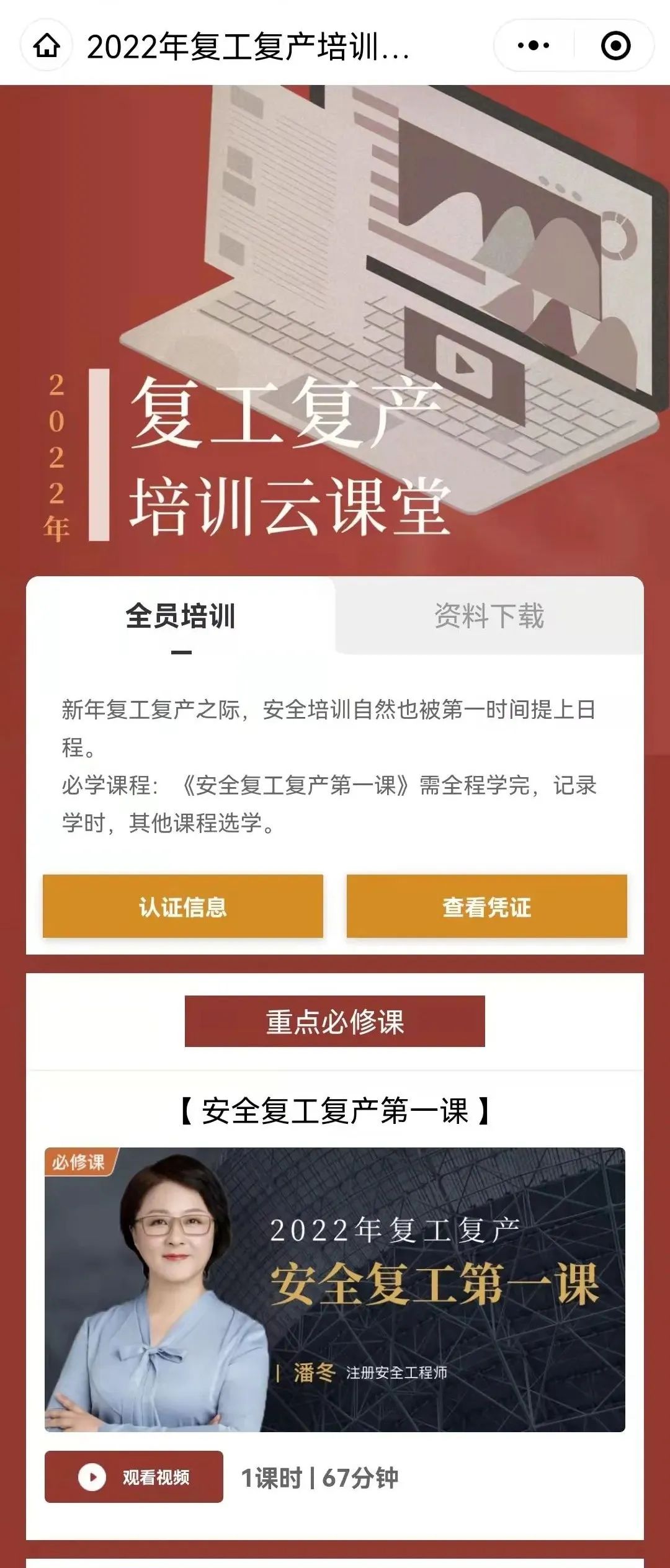Tap the home icon in the top bar
This screenshot has width=670, height=1568.
point(47,45)
